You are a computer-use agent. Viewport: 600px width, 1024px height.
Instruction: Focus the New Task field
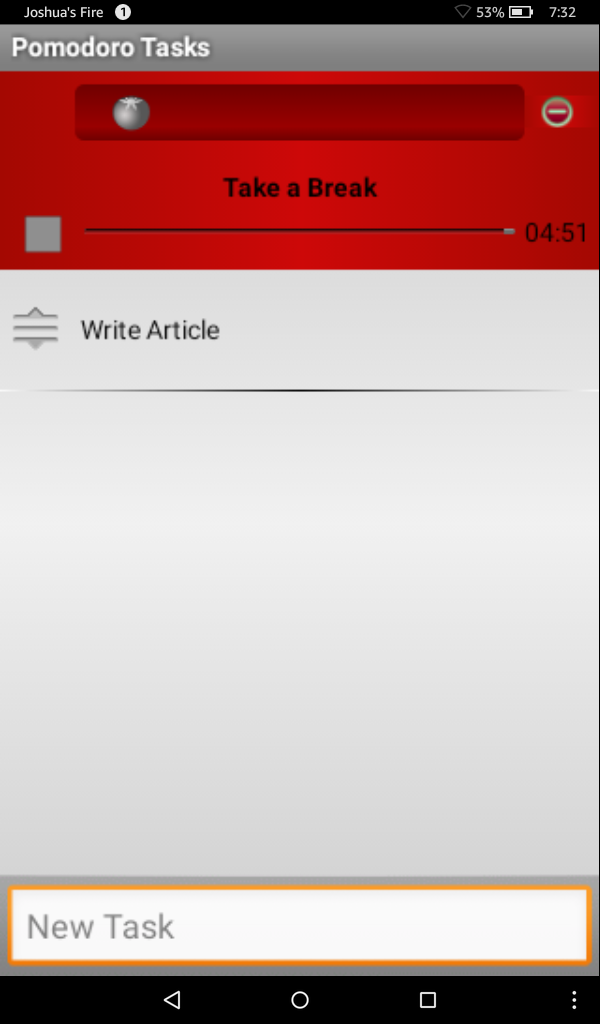click(x=300, y=926)
